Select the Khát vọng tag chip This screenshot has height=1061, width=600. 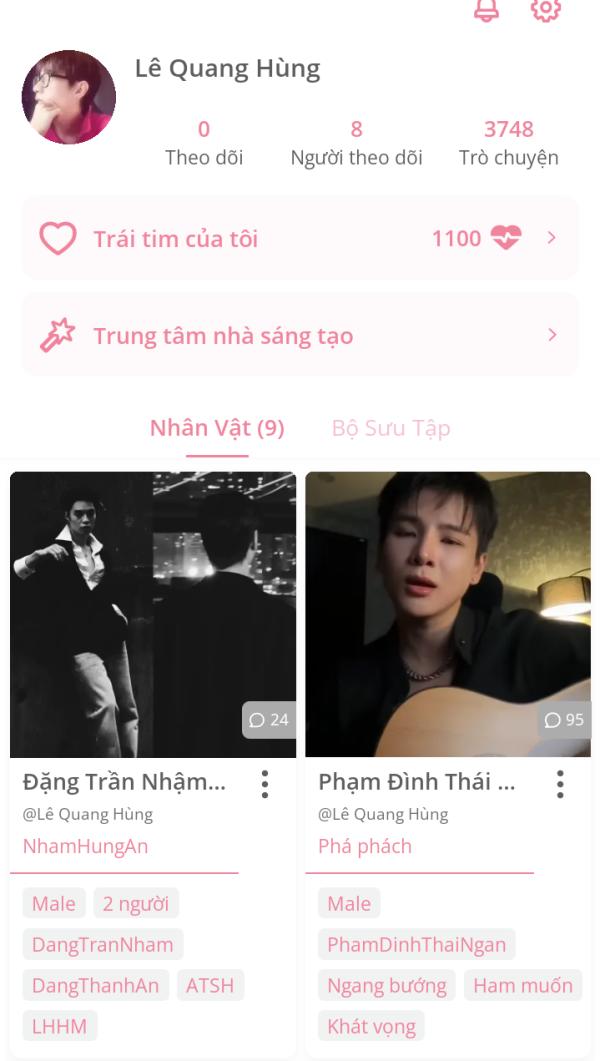click(372, 1027)
